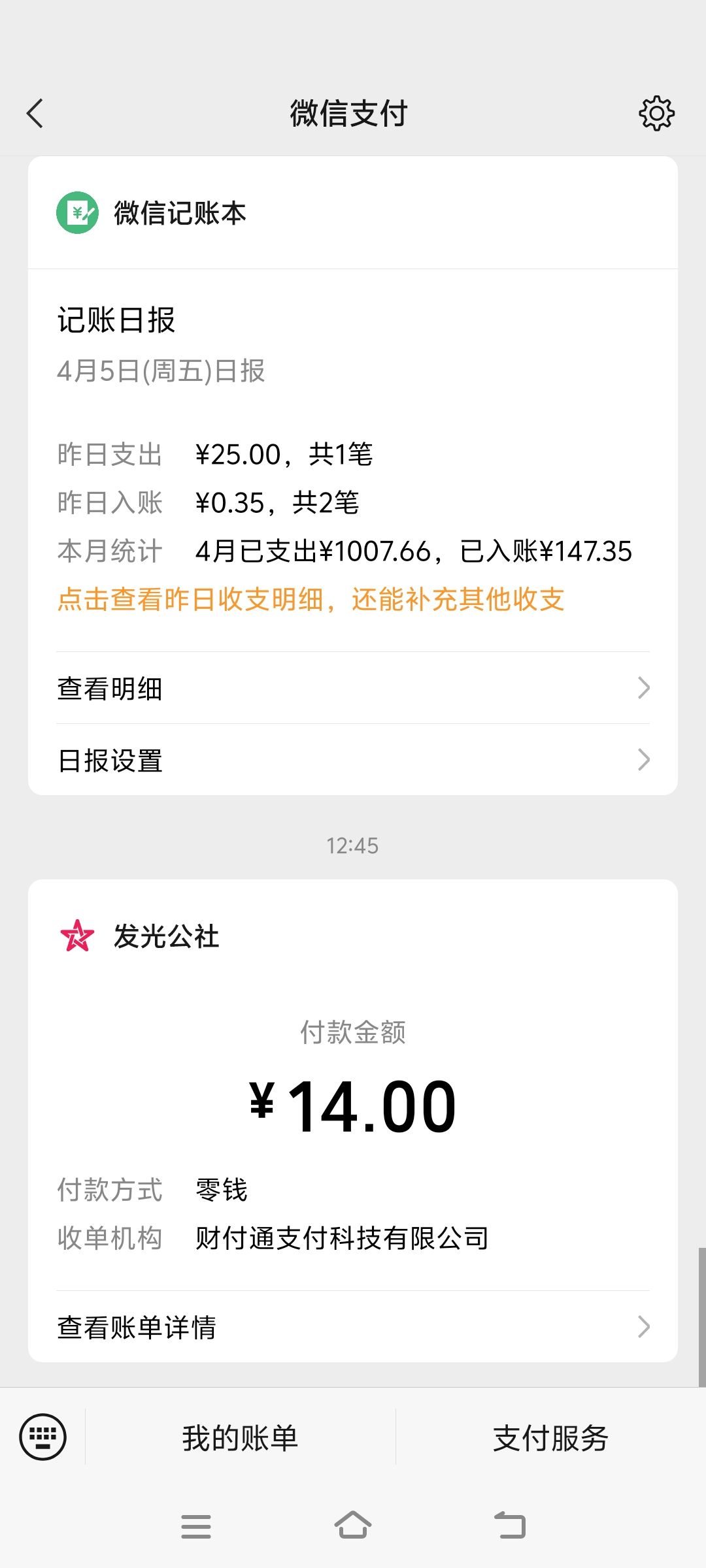The width and height of the screenshot is (706, 1568).
Task: Open 日报设置 daily report settings
Action: tap(353, 760)
